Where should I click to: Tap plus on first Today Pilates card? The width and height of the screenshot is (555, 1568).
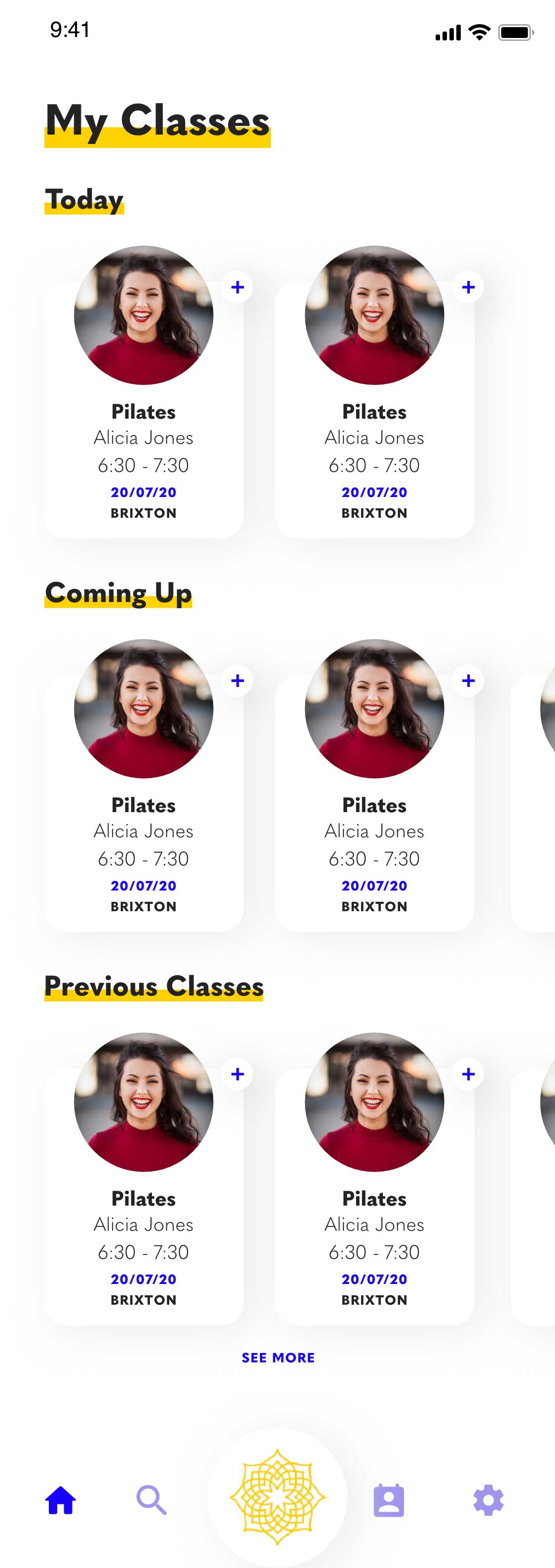pyautogui.click(x=238, y=287)
